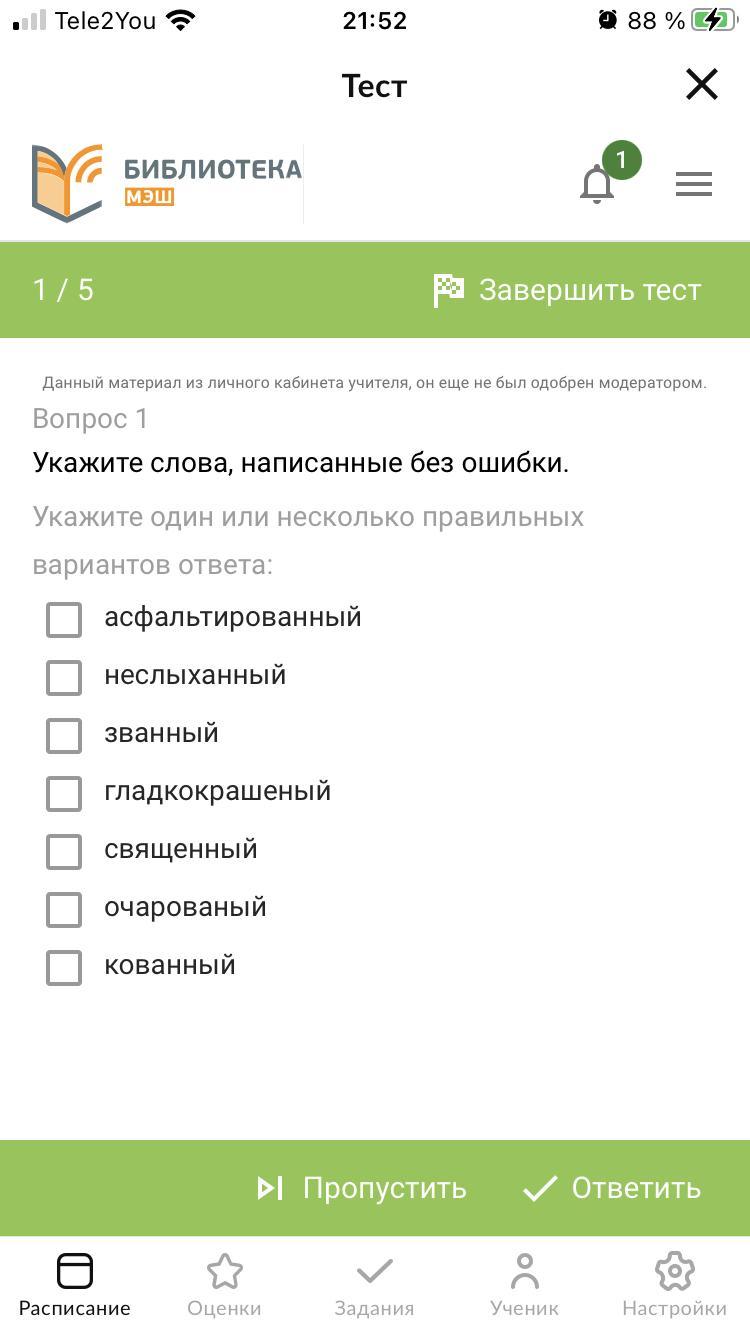Switch to the Расписание tab
This screenshot has height=1334, width=750.
[75, 1285]
